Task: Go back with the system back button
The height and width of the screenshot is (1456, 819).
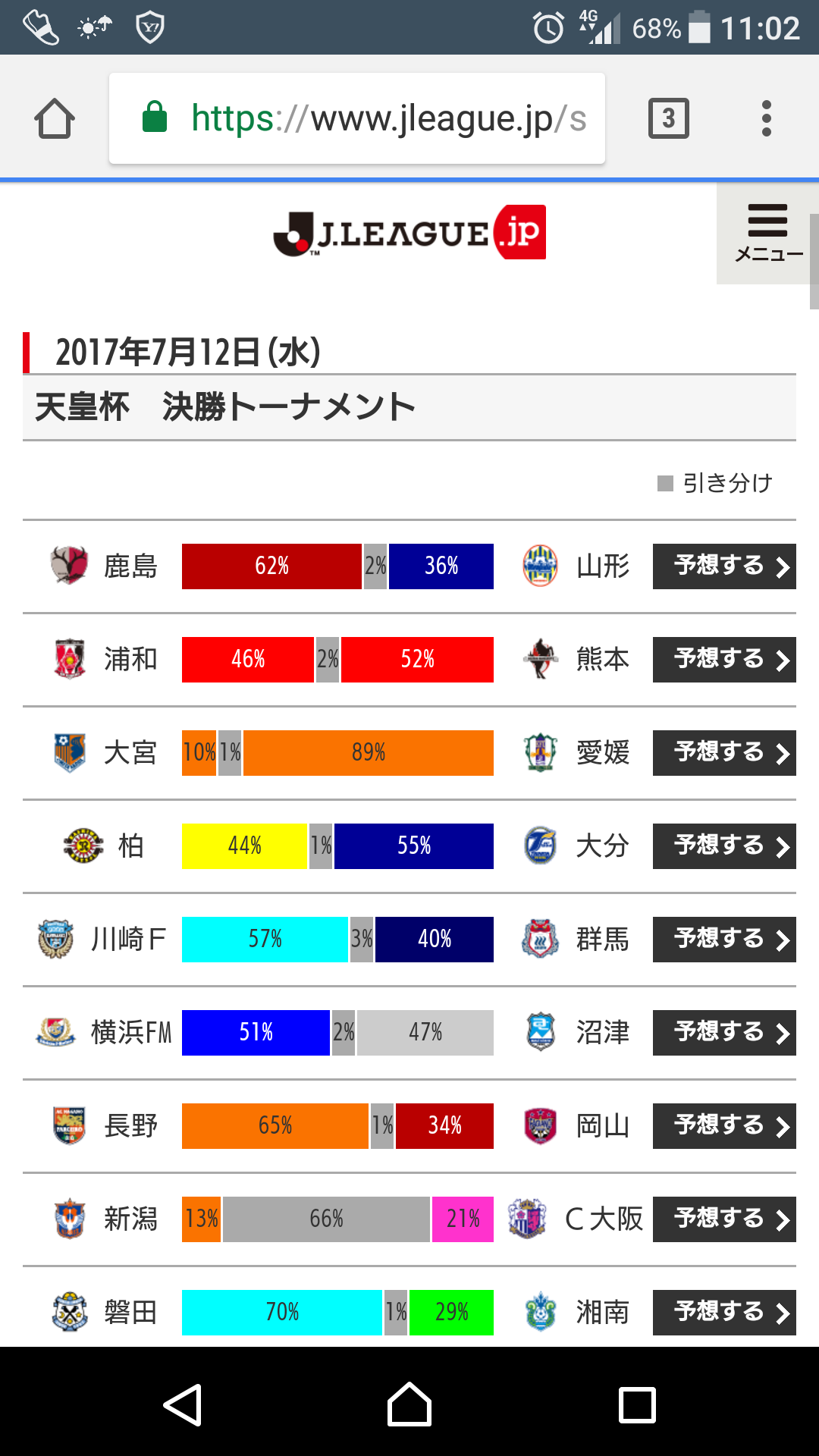Action: 183,1404
